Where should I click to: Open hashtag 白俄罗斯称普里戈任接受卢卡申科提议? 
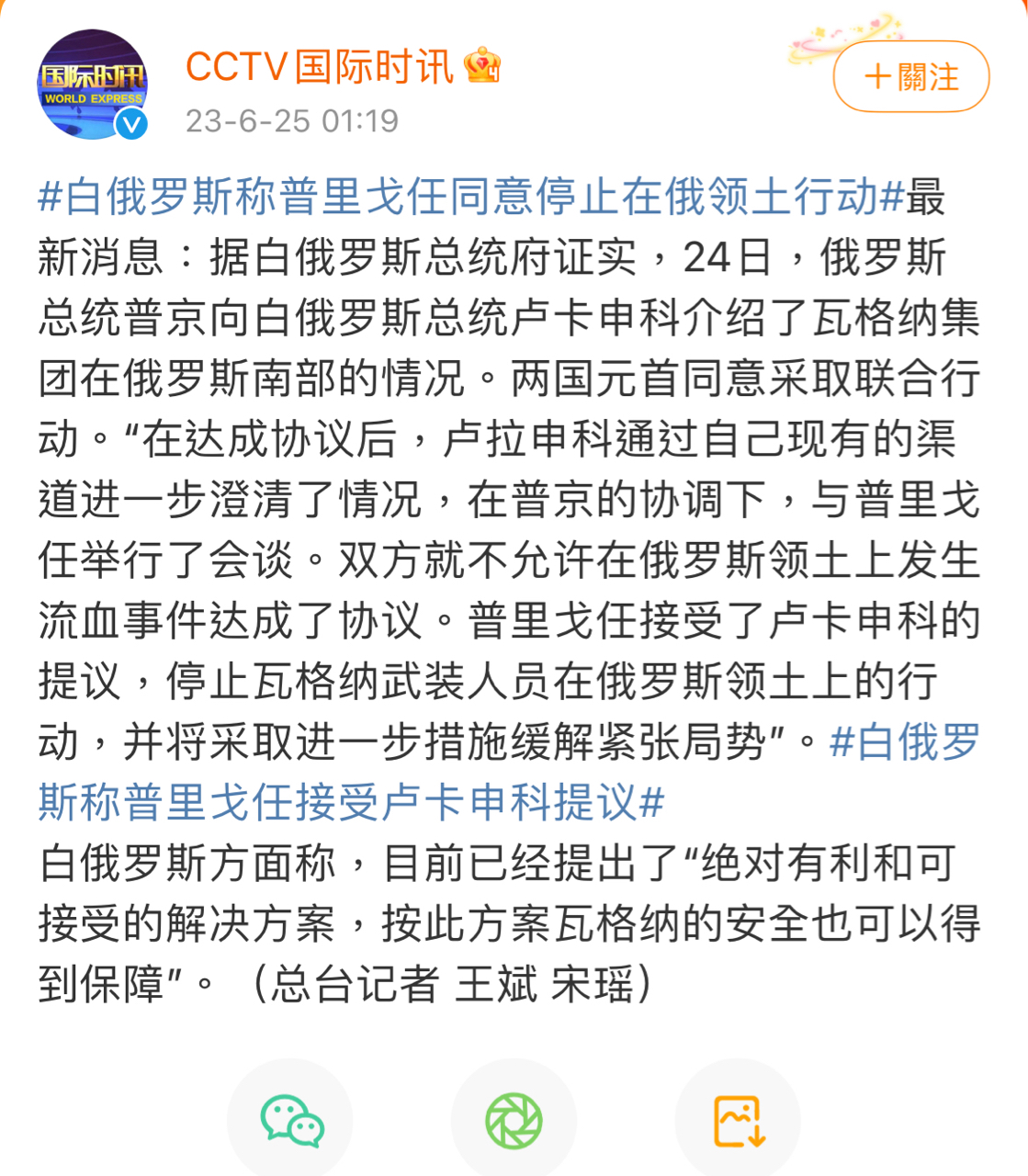click(350, 802)
